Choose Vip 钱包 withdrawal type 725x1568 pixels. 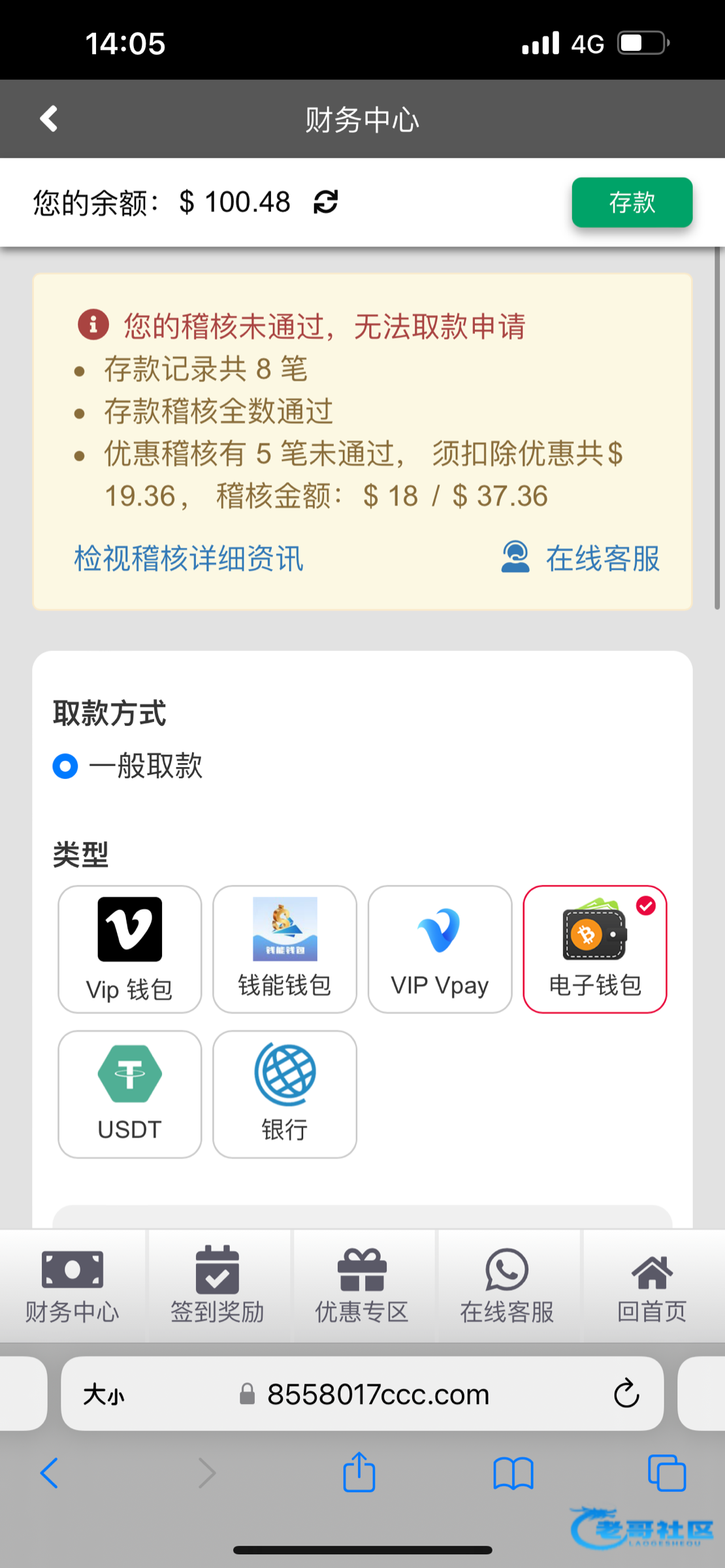coord(129,949)
